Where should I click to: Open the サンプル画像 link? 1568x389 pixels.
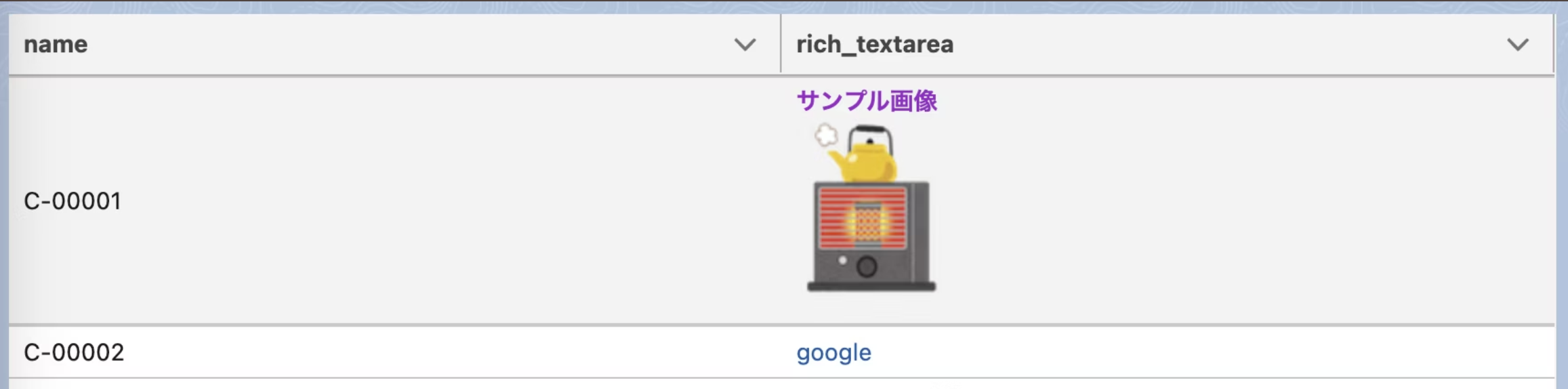867,101
